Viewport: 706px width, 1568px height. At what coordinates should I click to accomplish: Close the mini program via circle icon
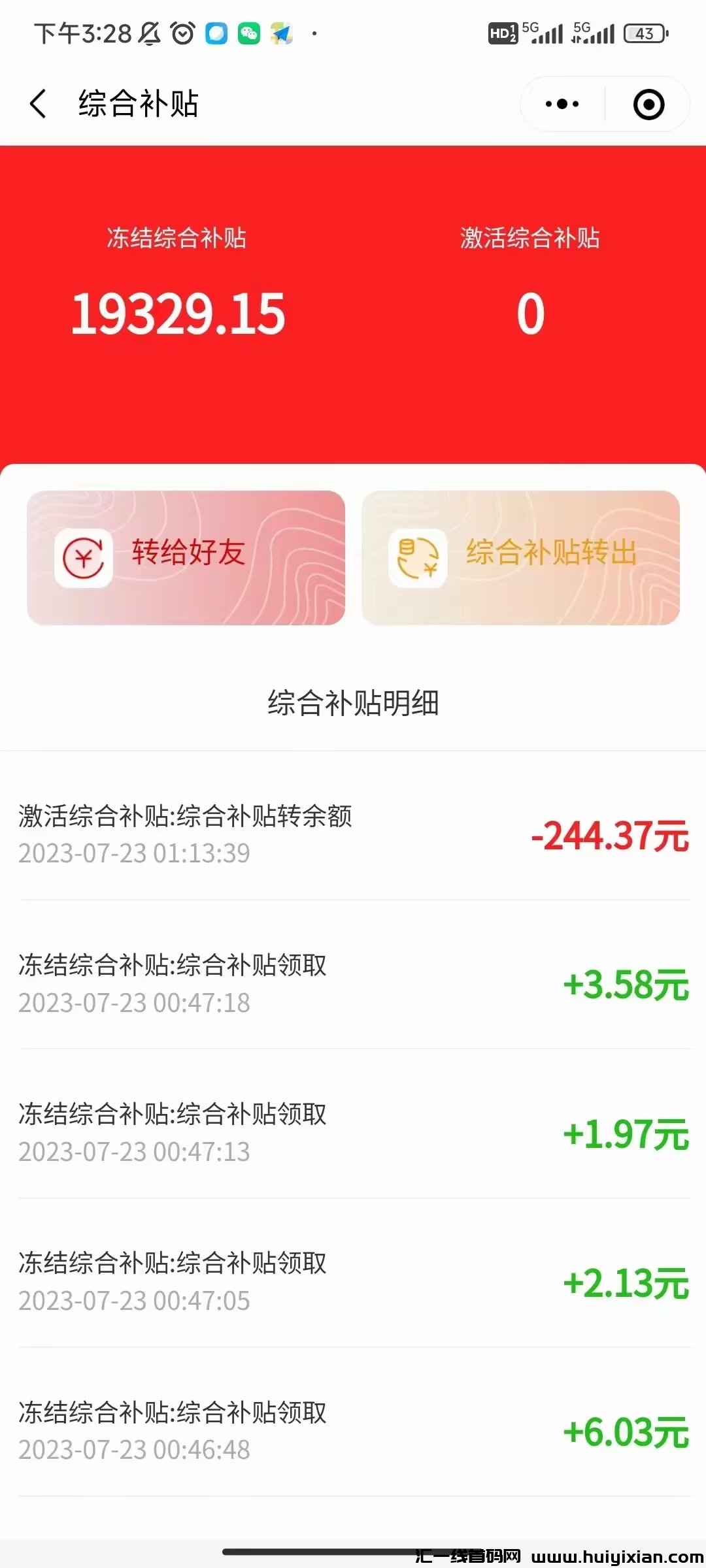(x=648, y=105)
